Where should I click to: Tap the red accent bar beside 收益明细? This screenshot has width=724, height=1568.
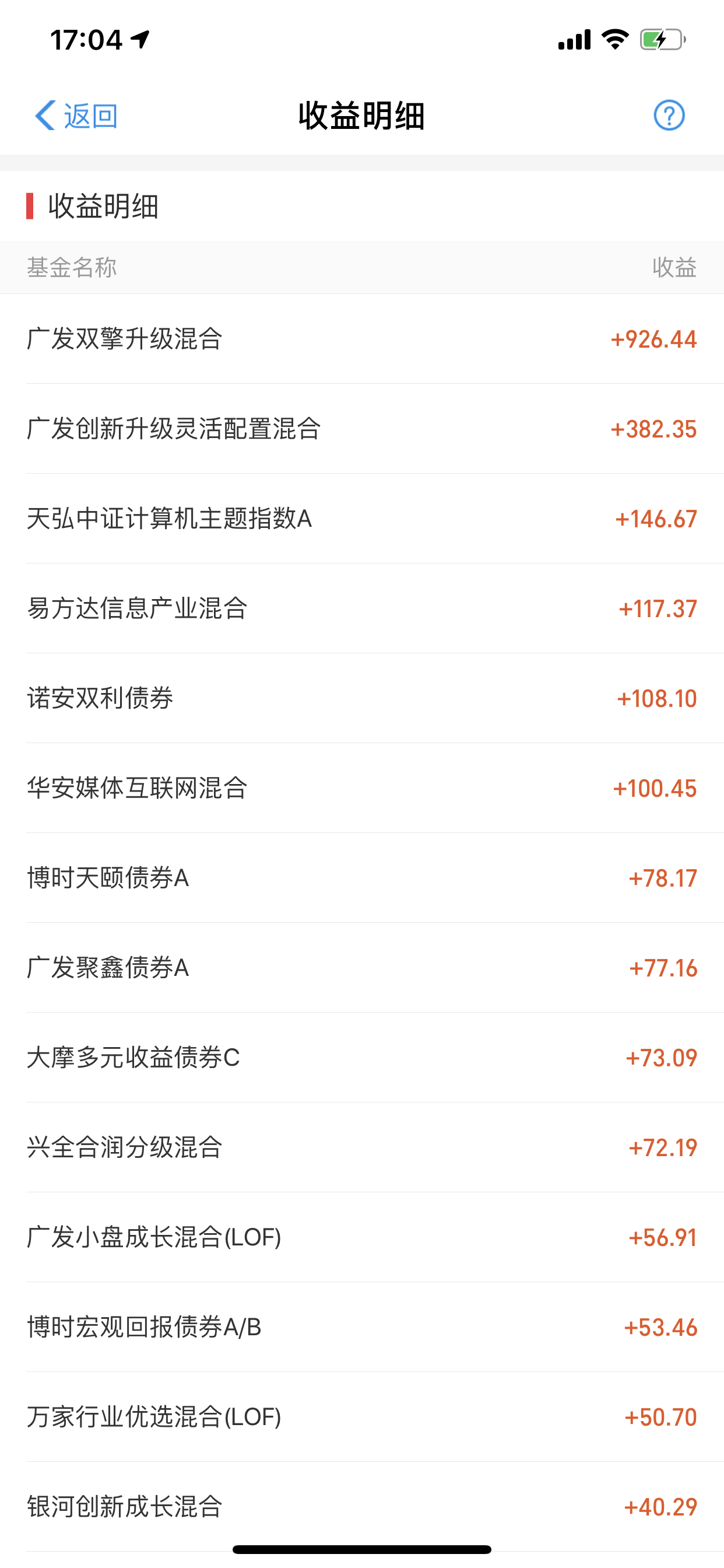(29, 206)
